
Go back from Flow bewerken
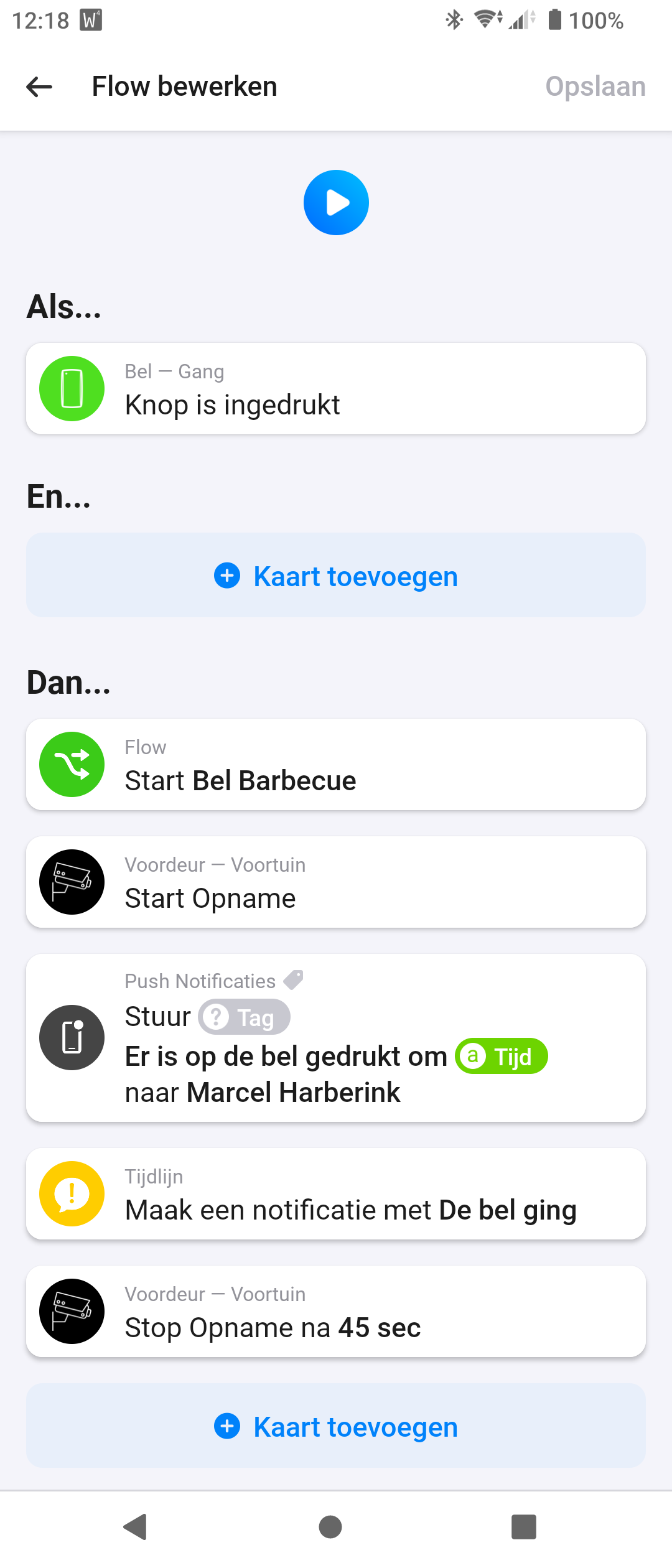click(39, 86)
